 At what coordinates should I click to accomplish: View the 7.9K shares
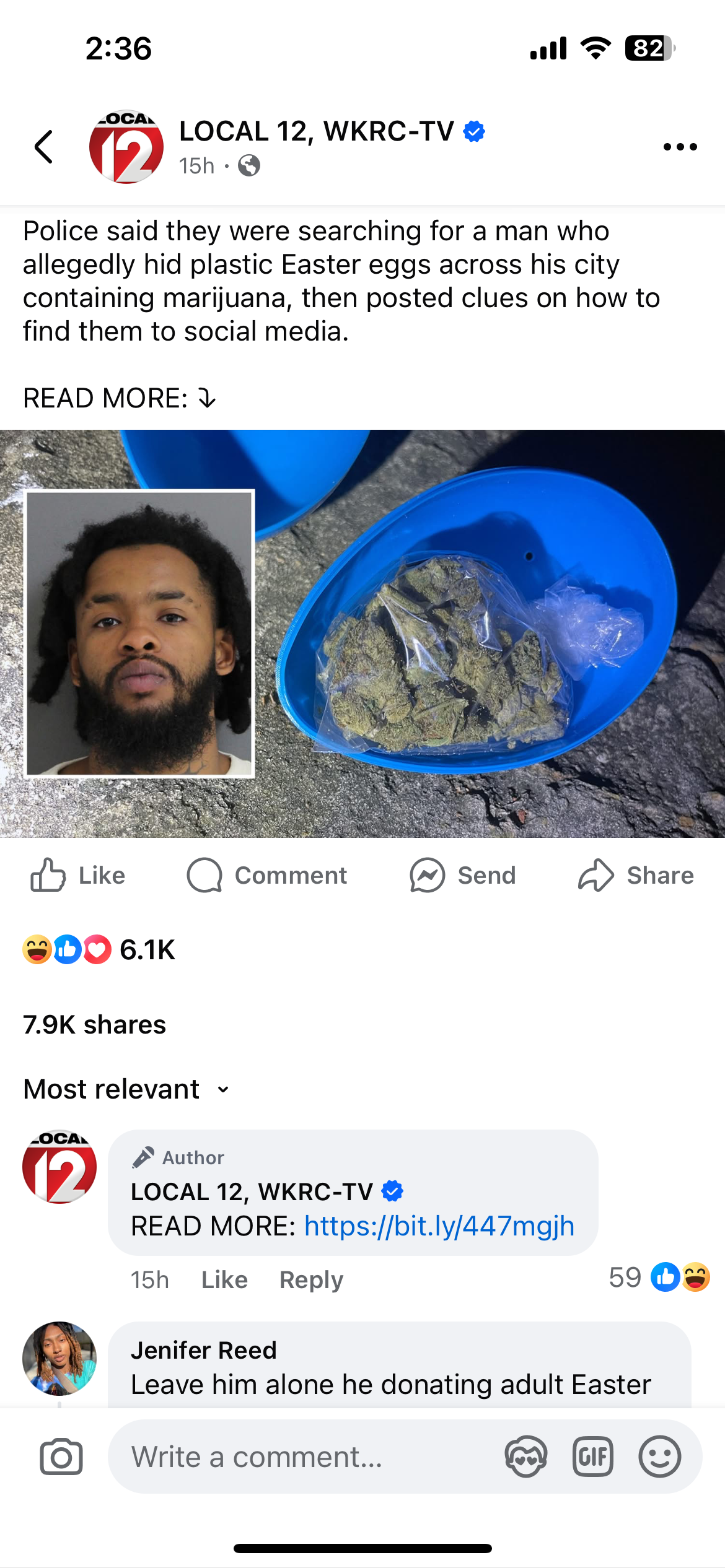94,1025
